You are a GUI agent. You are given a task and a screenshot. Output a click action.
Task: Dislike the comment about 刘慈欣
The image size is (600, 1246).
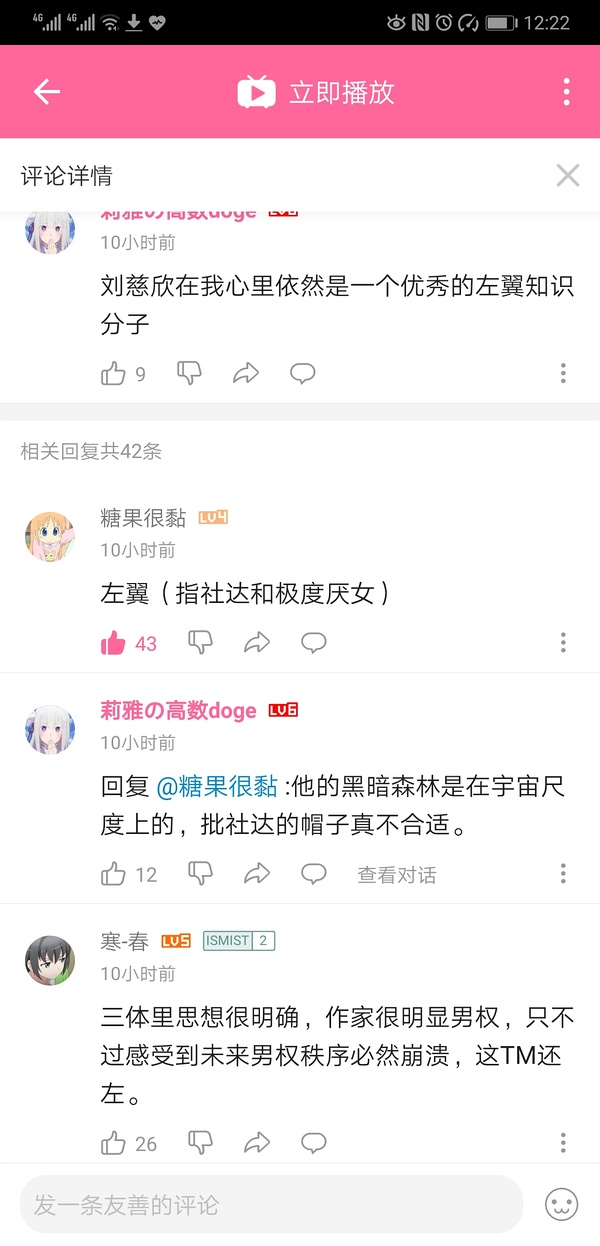click(x=189, y=374)
